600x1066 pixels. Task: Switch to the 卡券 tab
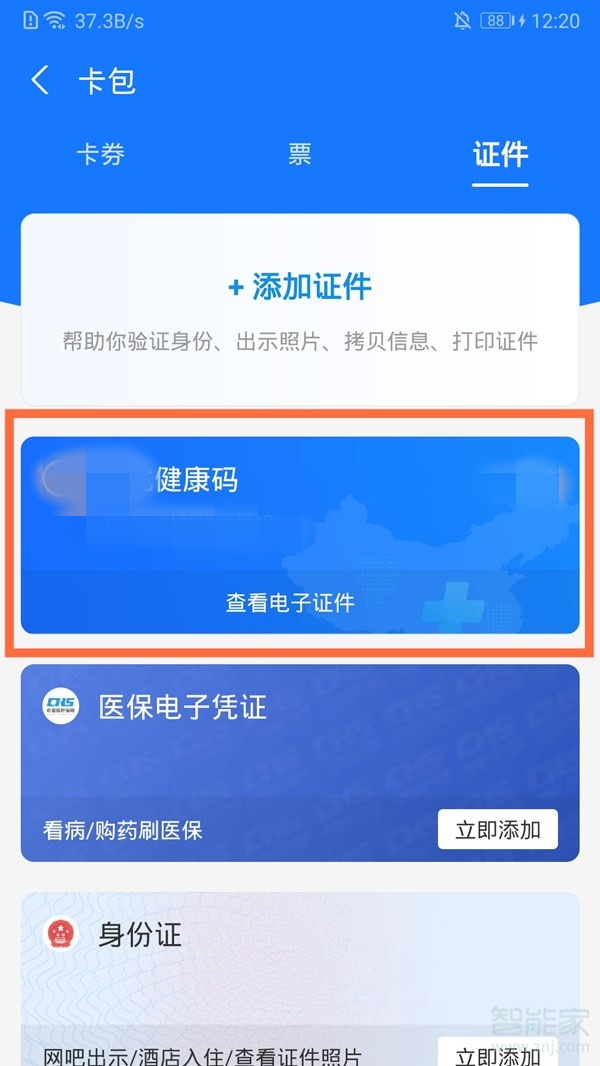[x=100, y=155]
